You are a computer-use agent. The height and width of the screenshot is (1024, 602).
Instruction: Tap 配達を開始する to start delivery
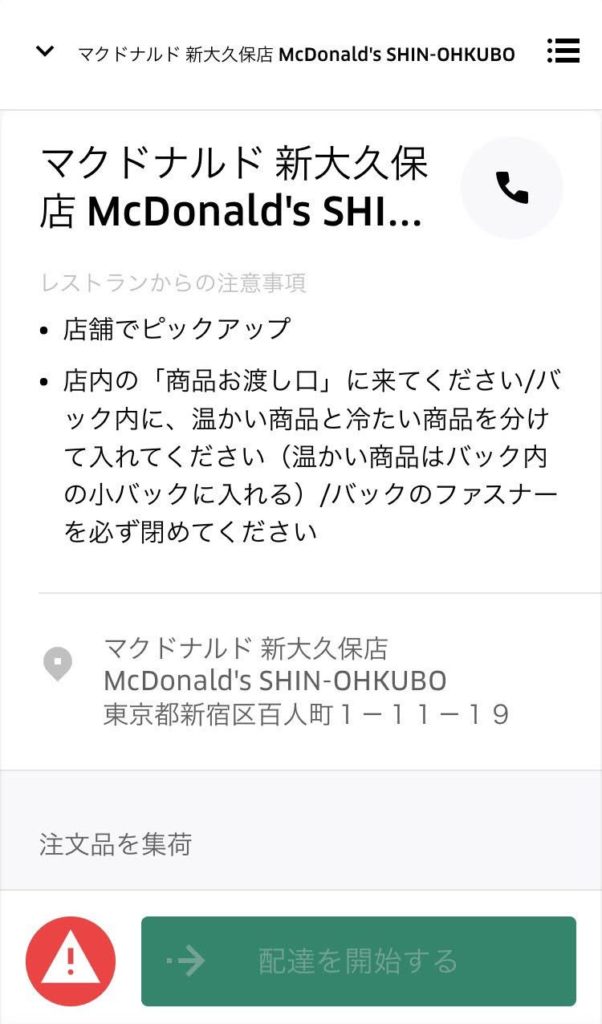pos(358,961)
